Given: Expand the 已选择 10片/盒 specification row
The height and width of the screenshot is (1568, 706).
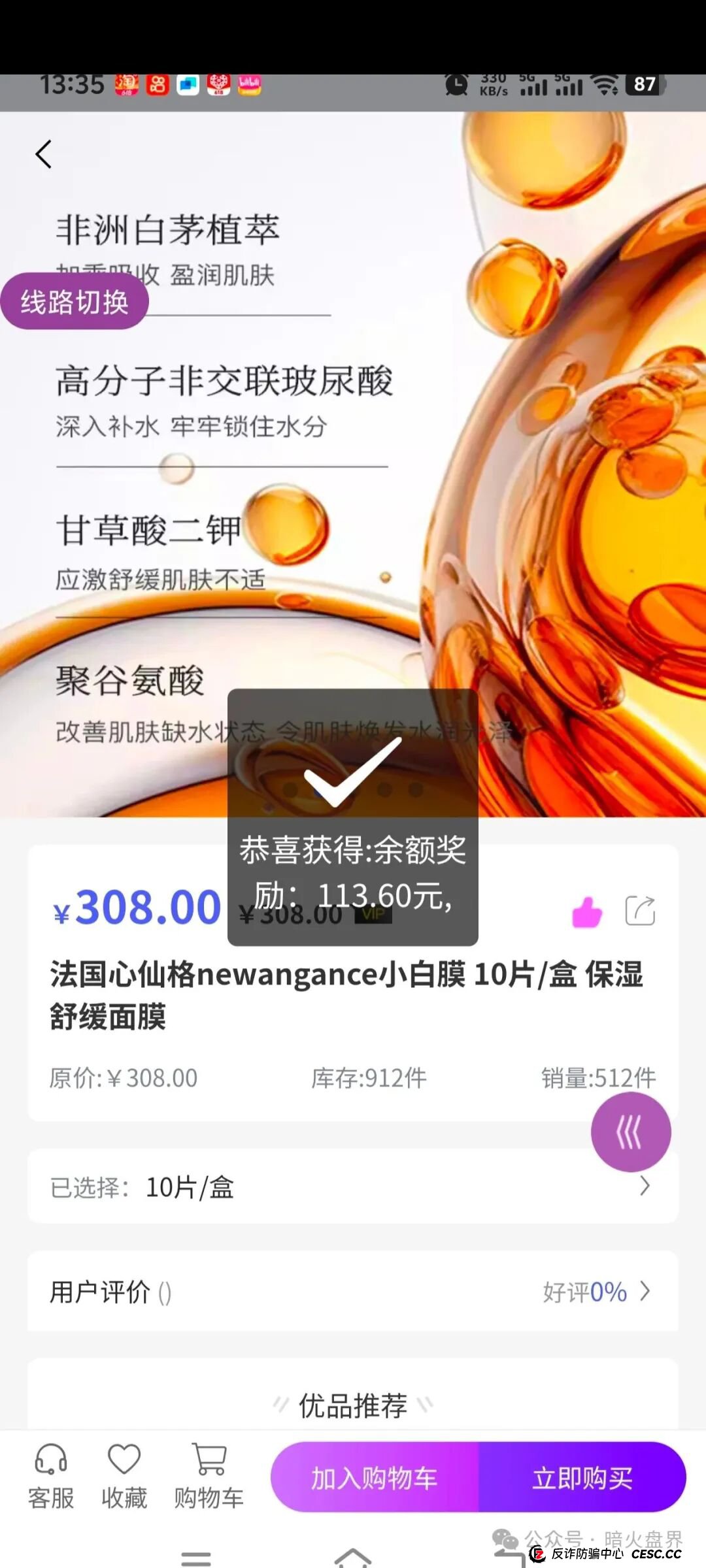Looking at the screenshot, I should click(353, 1187).
